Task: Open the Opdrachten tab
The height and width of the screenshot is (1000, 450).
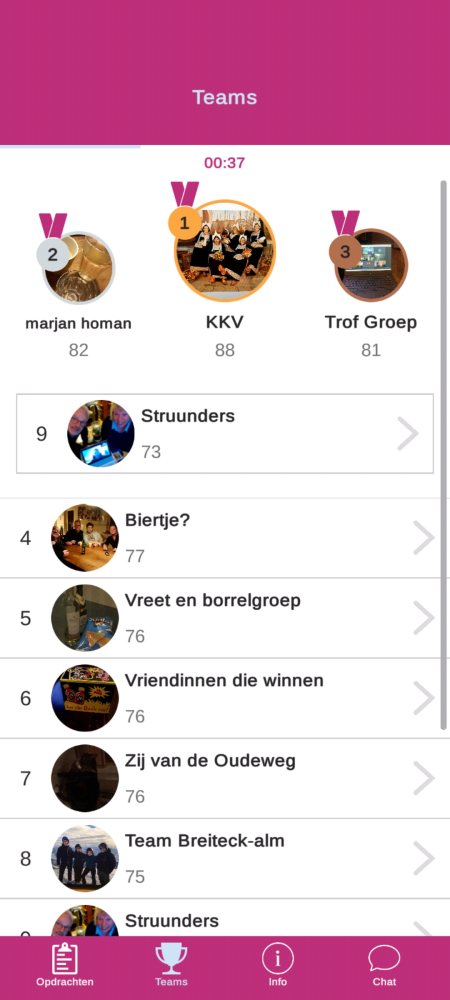Action: click(64, 965)
